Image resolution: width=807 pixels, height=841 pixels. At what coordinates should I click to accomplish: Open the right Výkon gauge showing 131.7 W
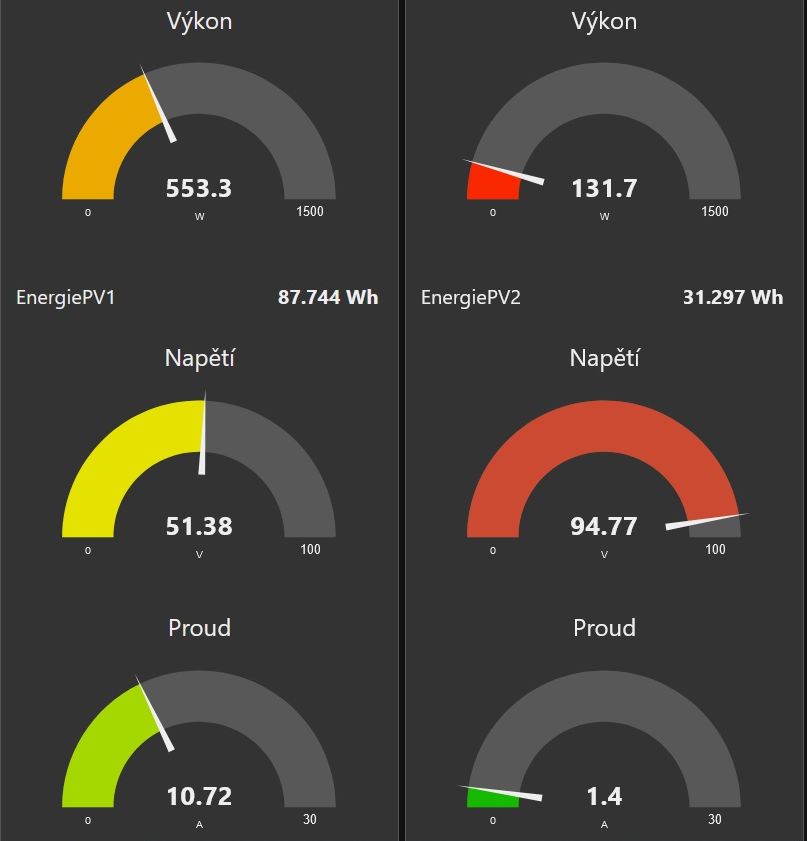point(603,135)
